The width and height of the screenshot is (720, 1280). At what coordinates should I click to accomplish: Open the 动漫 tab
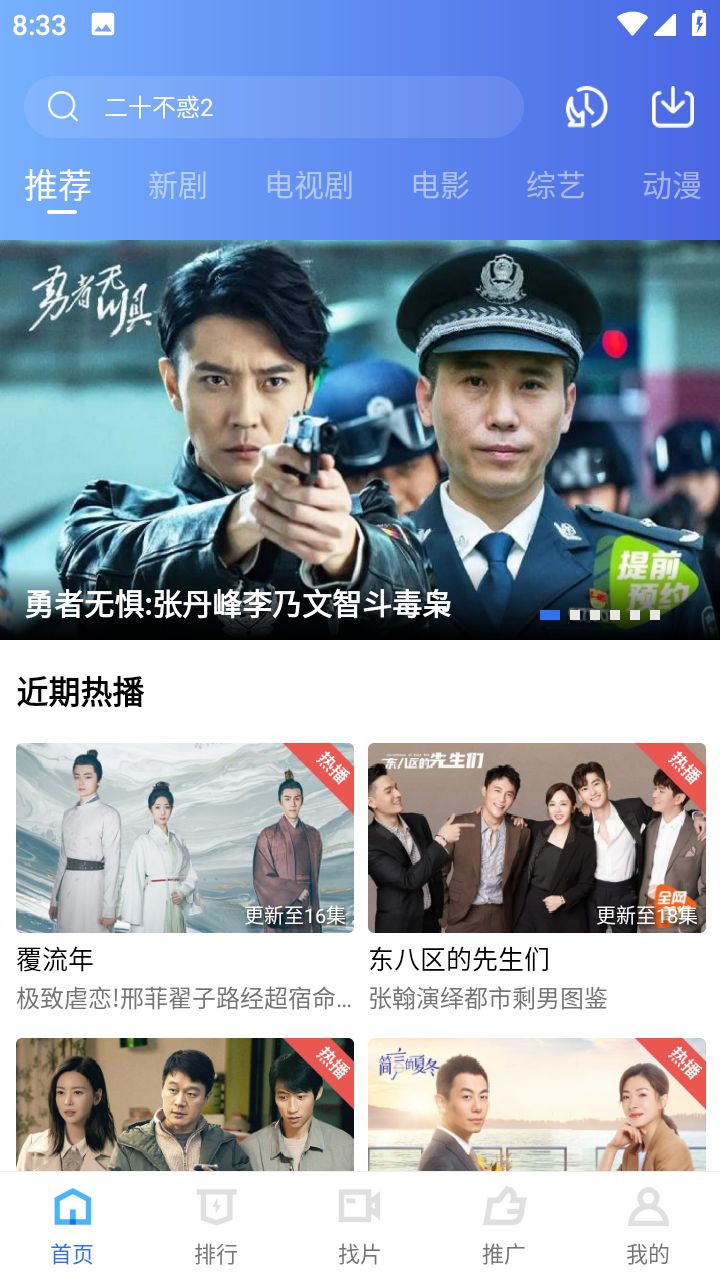pos(671,185)
